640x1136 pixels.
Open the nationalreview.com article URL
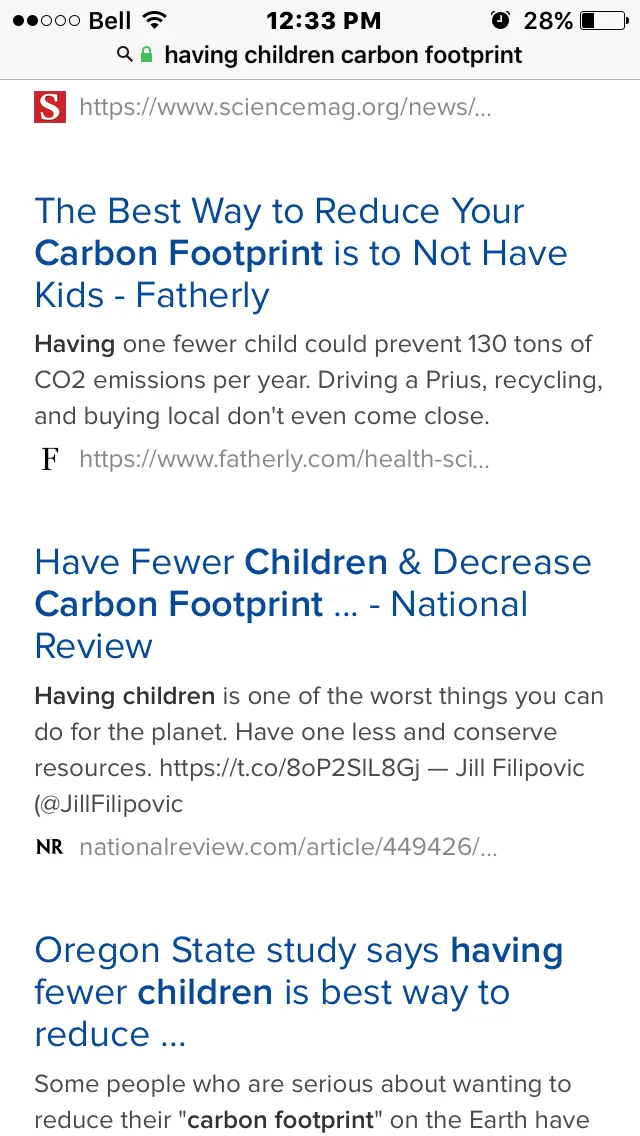pyautogui.click(x=288, y=847)
